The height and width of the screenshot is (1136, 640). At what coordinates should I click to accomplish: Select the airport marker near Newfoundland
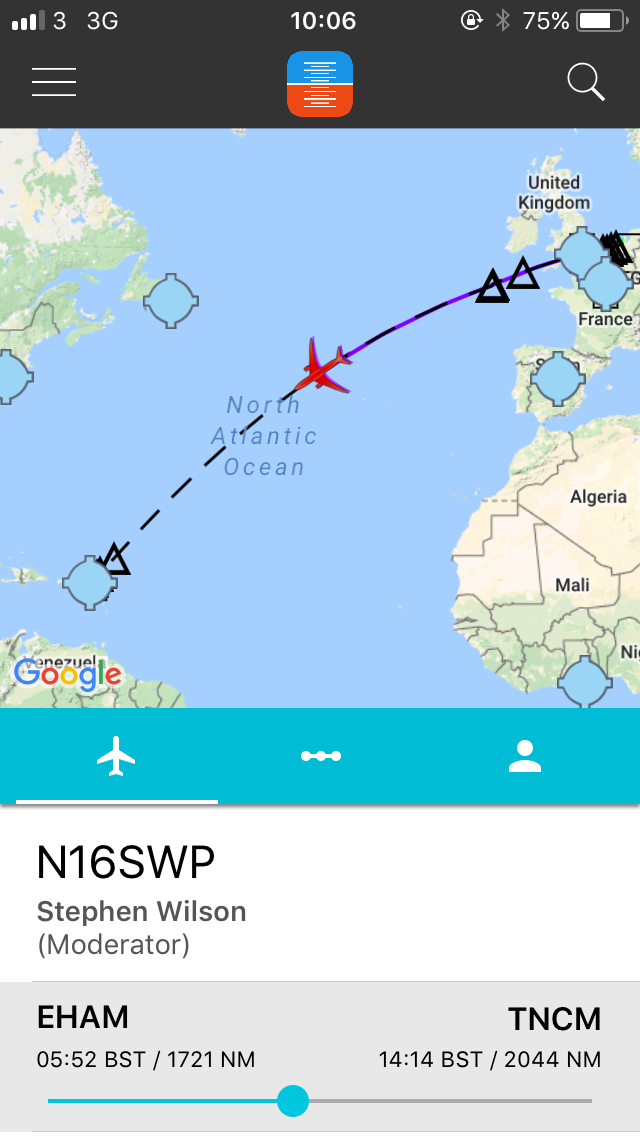click(x=171, y=299)
